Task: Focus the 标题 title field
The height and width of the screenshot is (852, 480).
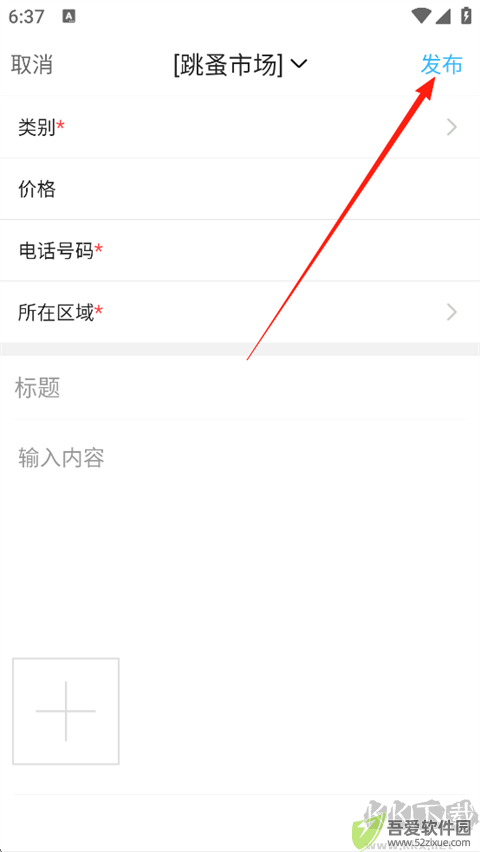Action: point(240,389)
